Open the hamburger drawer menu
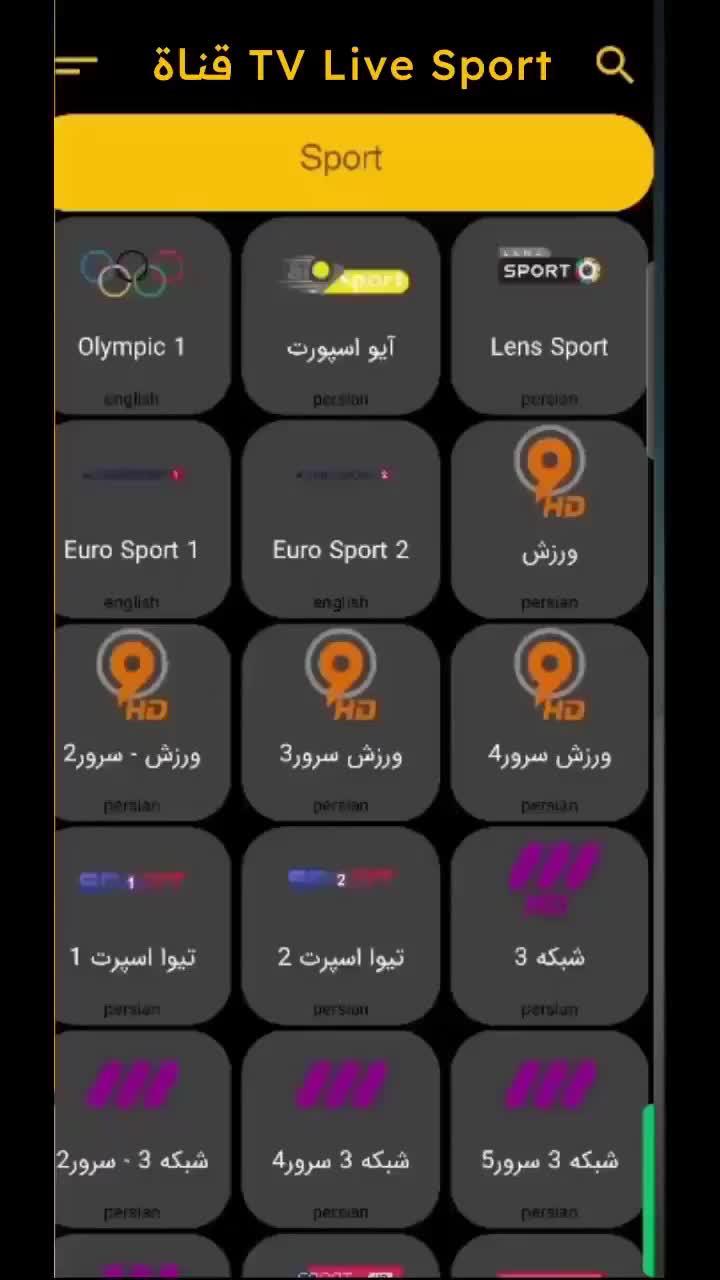 coord(77,66)
